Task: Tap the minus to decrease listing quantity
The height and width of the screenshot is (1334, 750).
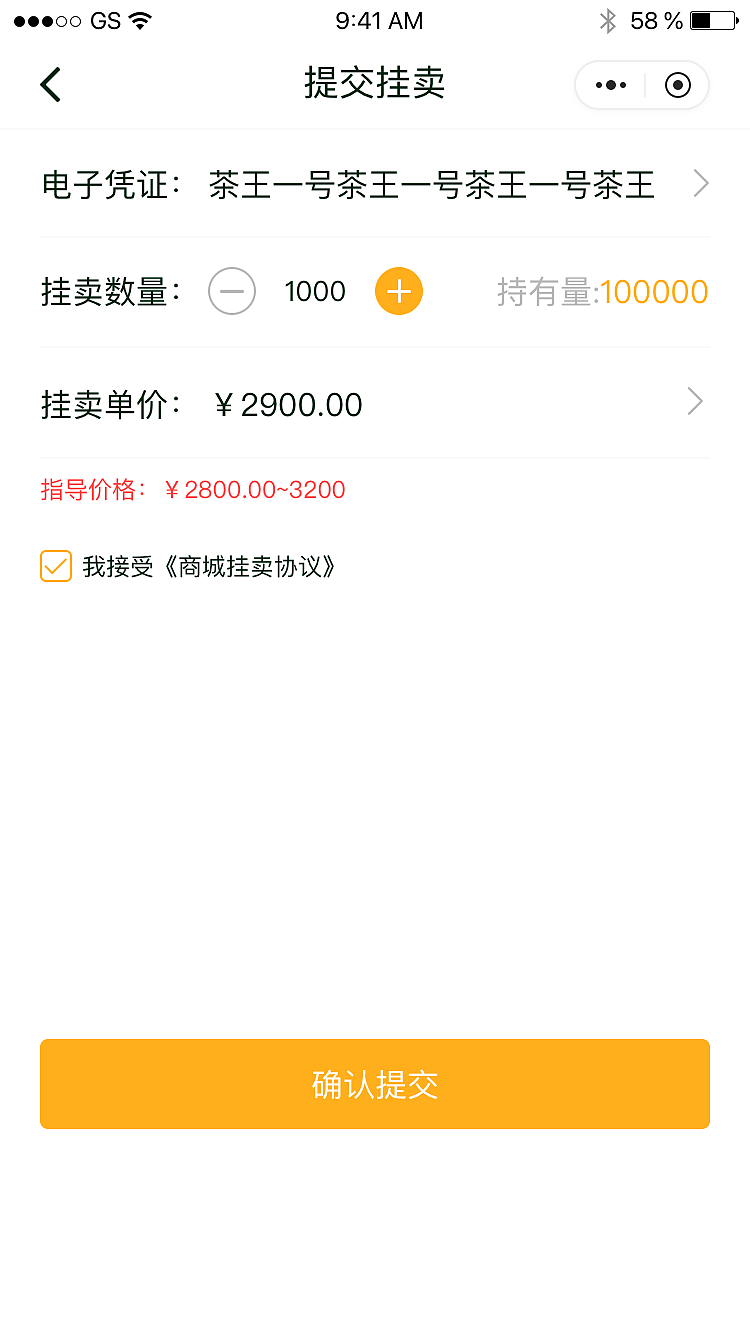Action: coord(232,291)
